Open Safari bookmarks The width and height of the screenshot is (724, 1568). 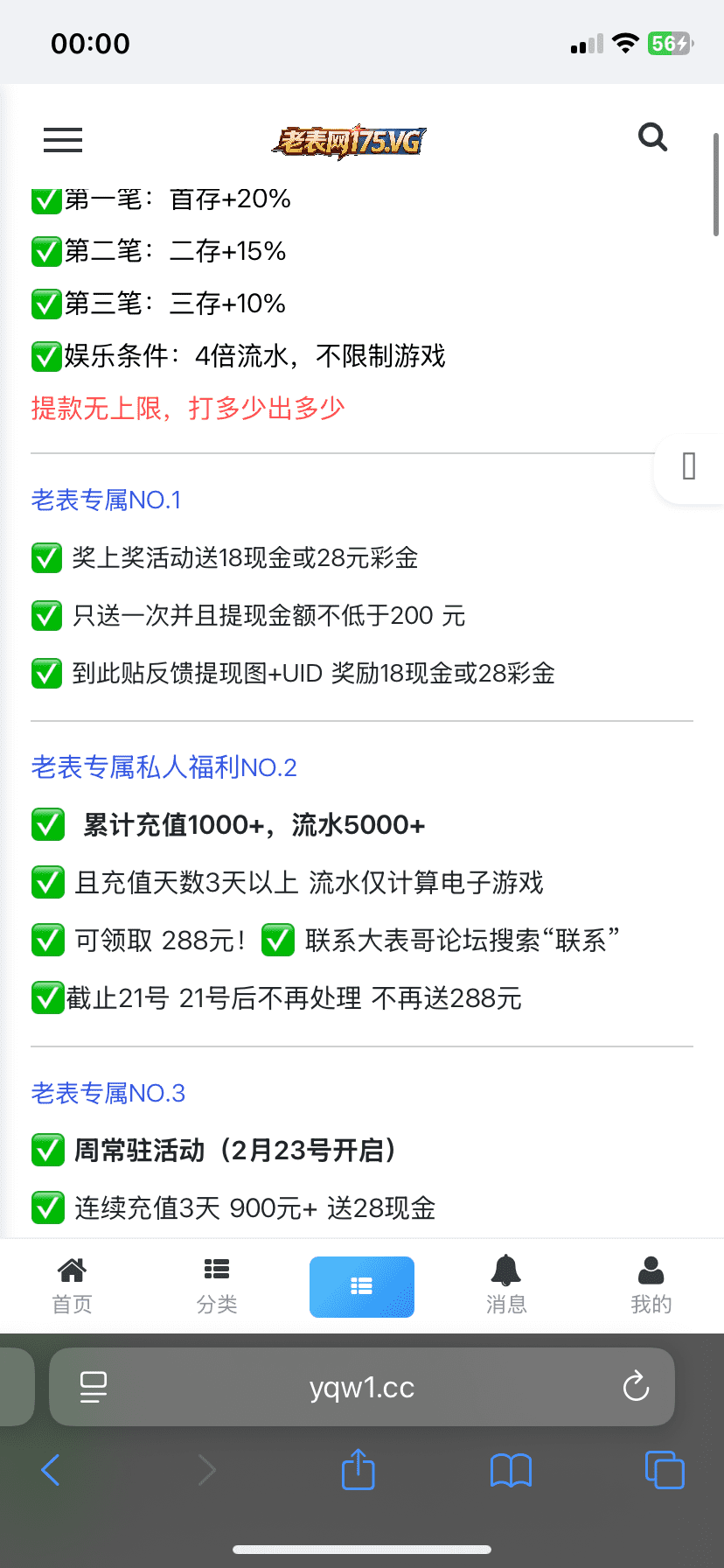(x=512, y=1470)
